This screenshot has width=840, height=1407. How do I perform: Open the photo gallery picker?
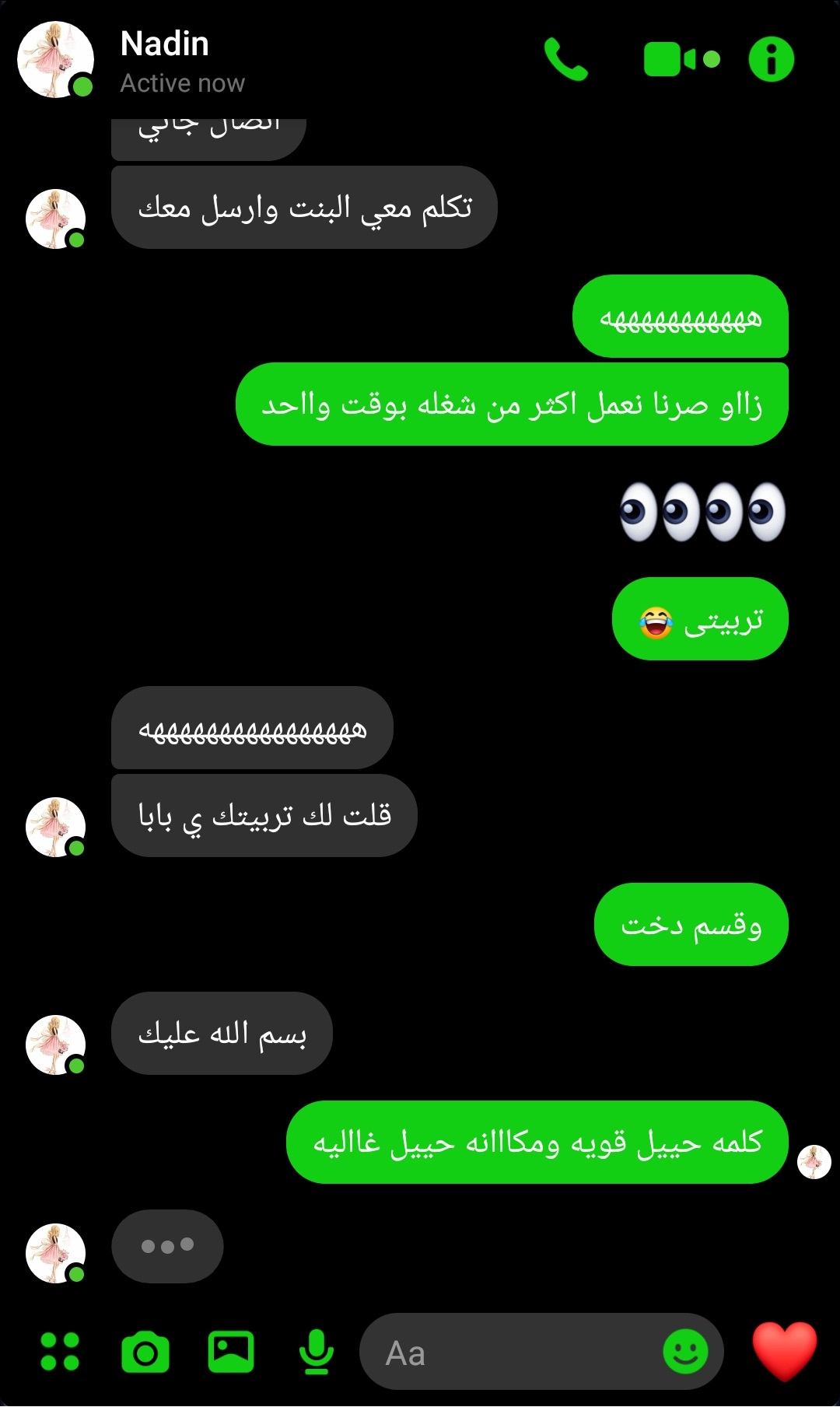point(231,1352)
